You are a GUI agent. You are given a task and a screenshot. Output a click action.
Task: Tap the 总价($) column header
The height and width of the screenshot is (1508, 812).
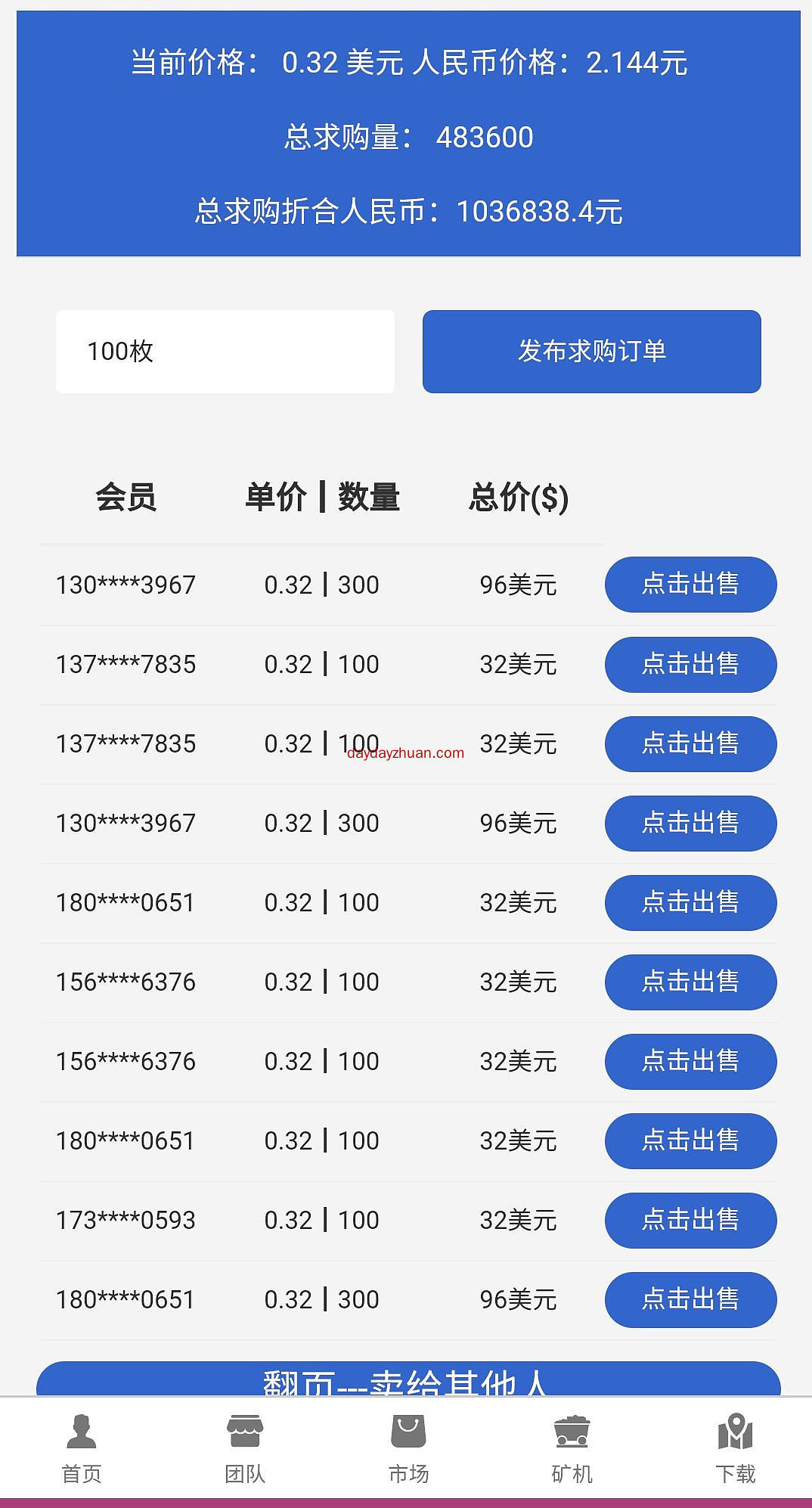pos(519,498)
